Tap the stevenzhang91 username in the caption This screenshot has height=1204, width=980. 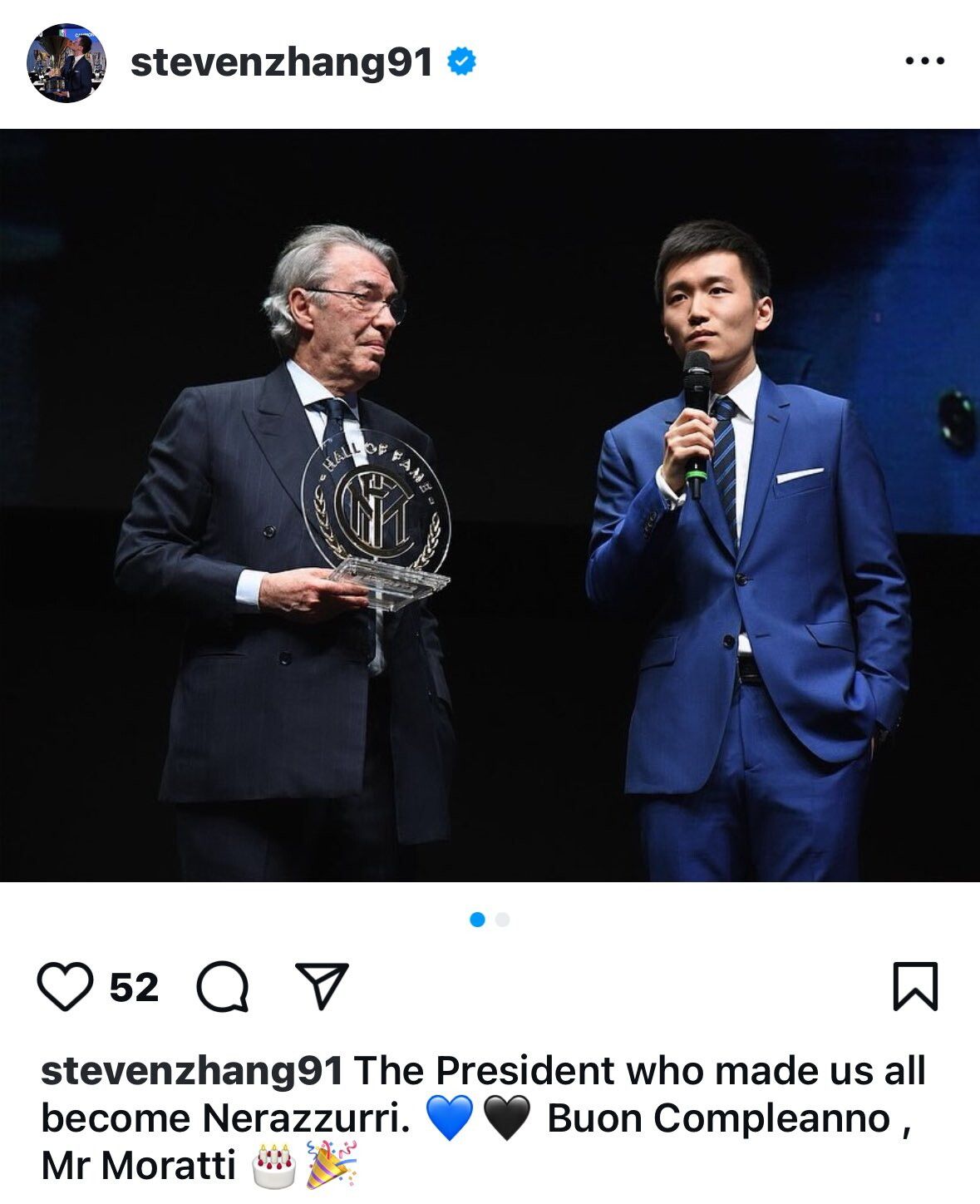[x=191, y=1071]
